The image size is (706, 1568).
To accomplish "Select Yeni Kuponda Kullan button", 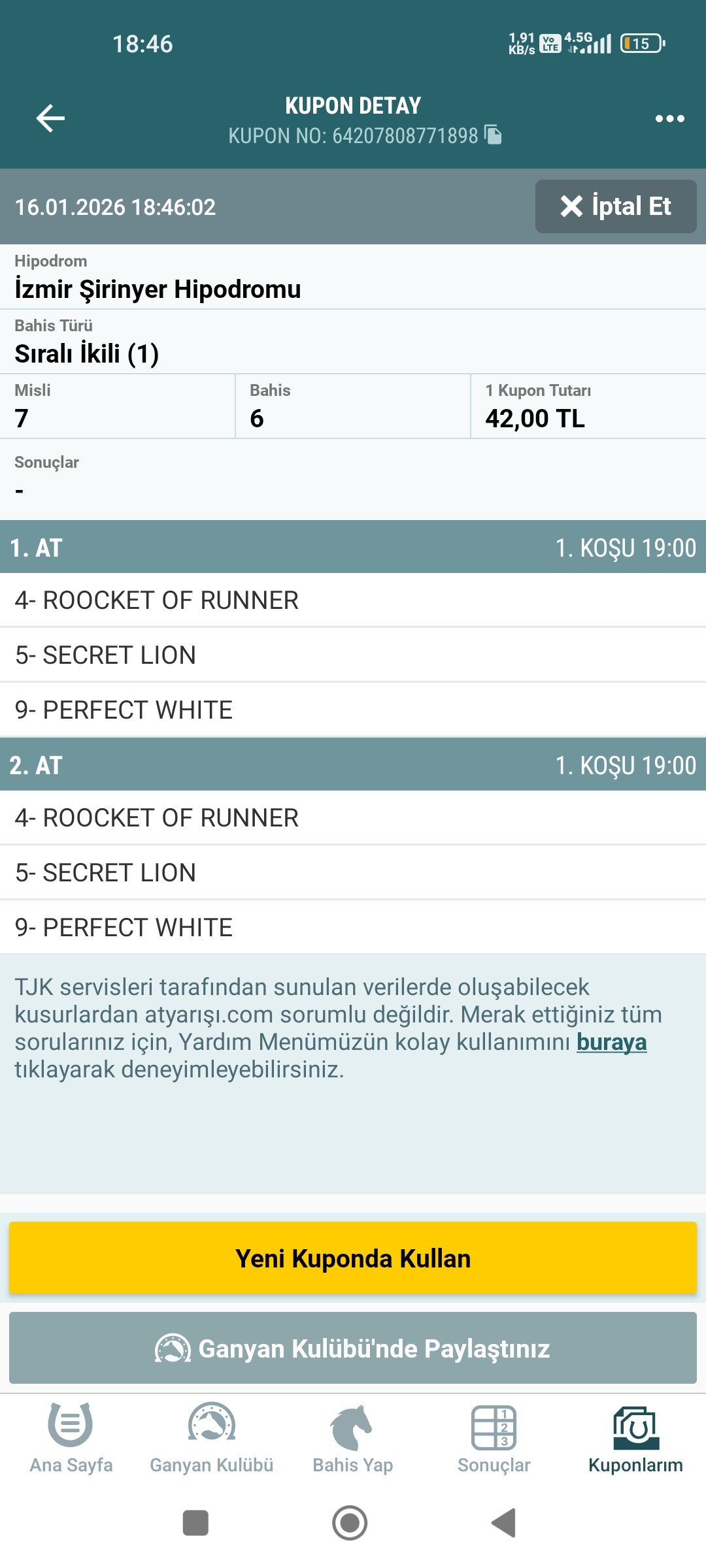I will tap(353, 1258).
